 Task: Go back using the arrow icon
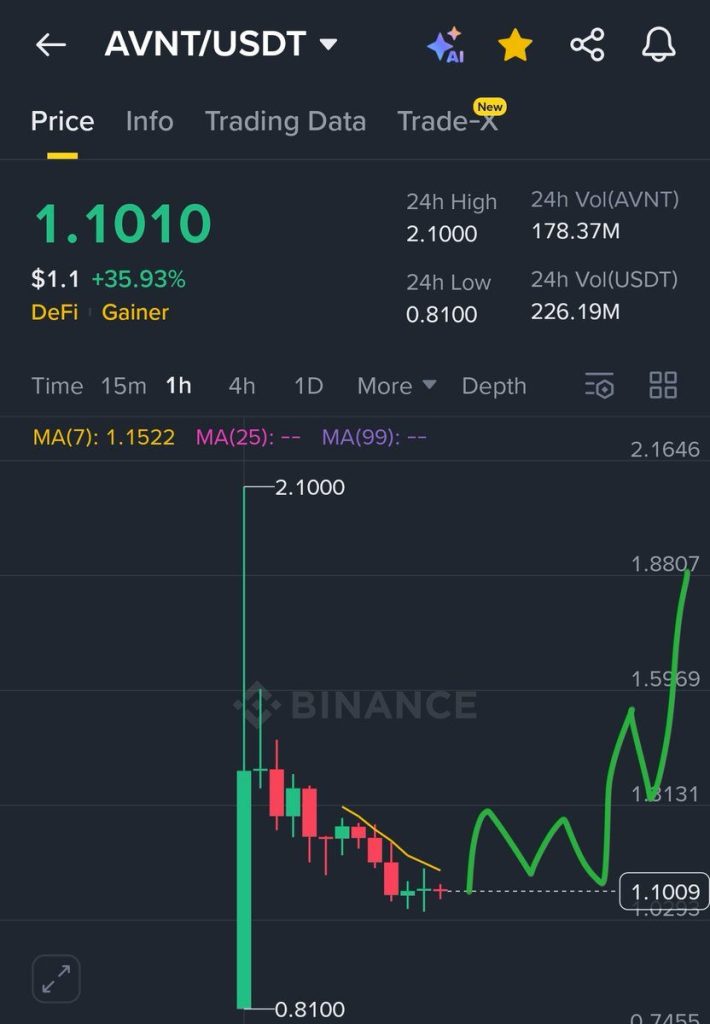[x=50, y=45]
